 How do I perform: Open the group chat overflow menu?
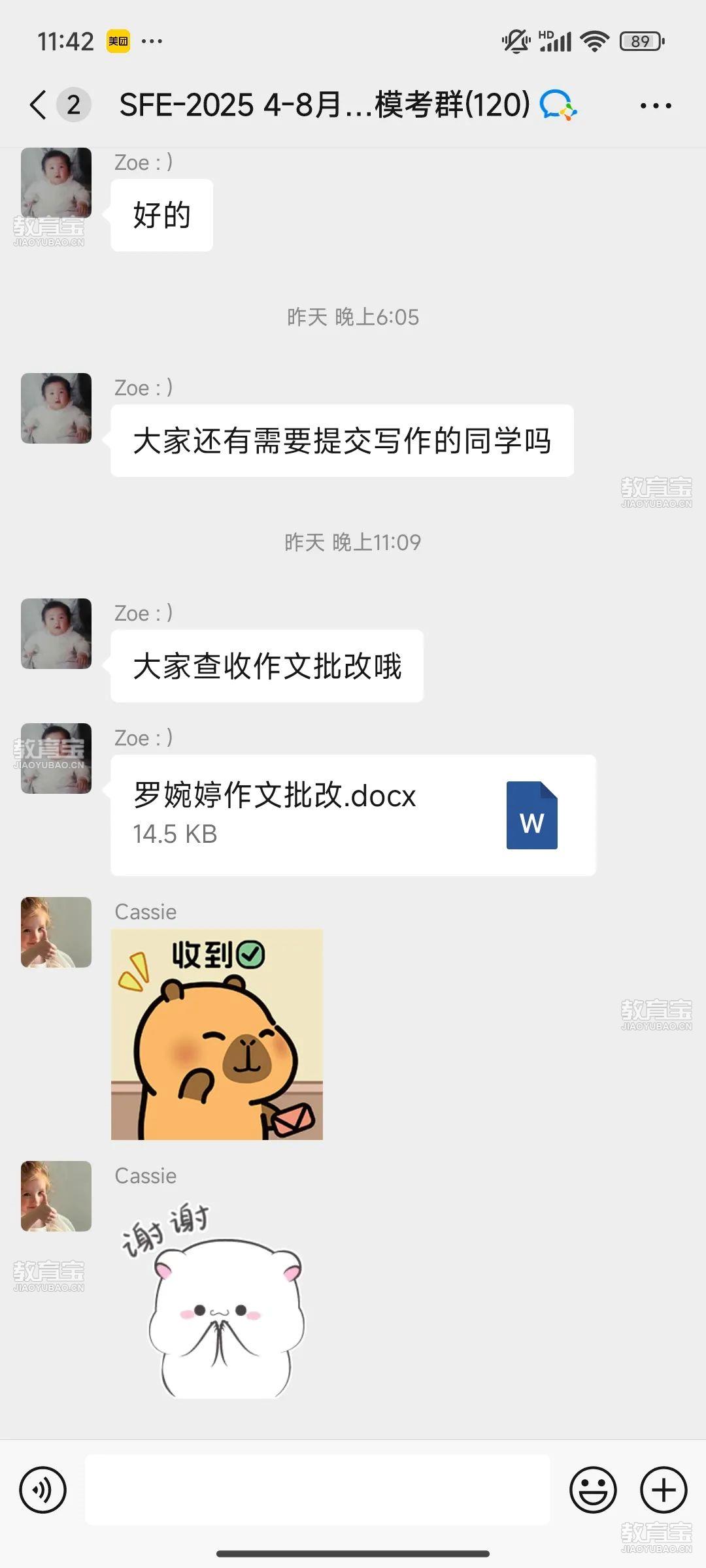[x=655, y=105]
